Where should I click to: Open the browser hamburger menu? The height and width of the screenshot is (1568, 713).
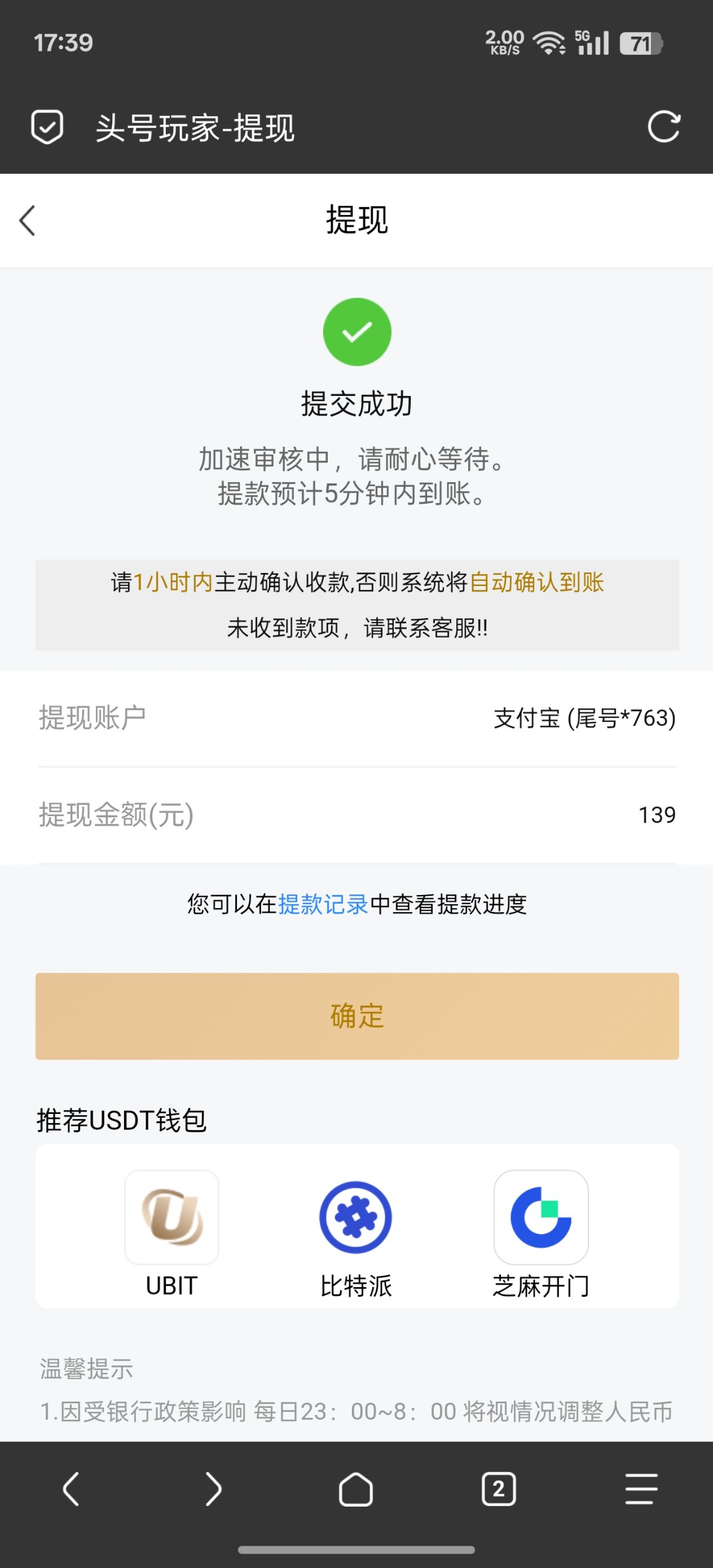point(641,1489)
